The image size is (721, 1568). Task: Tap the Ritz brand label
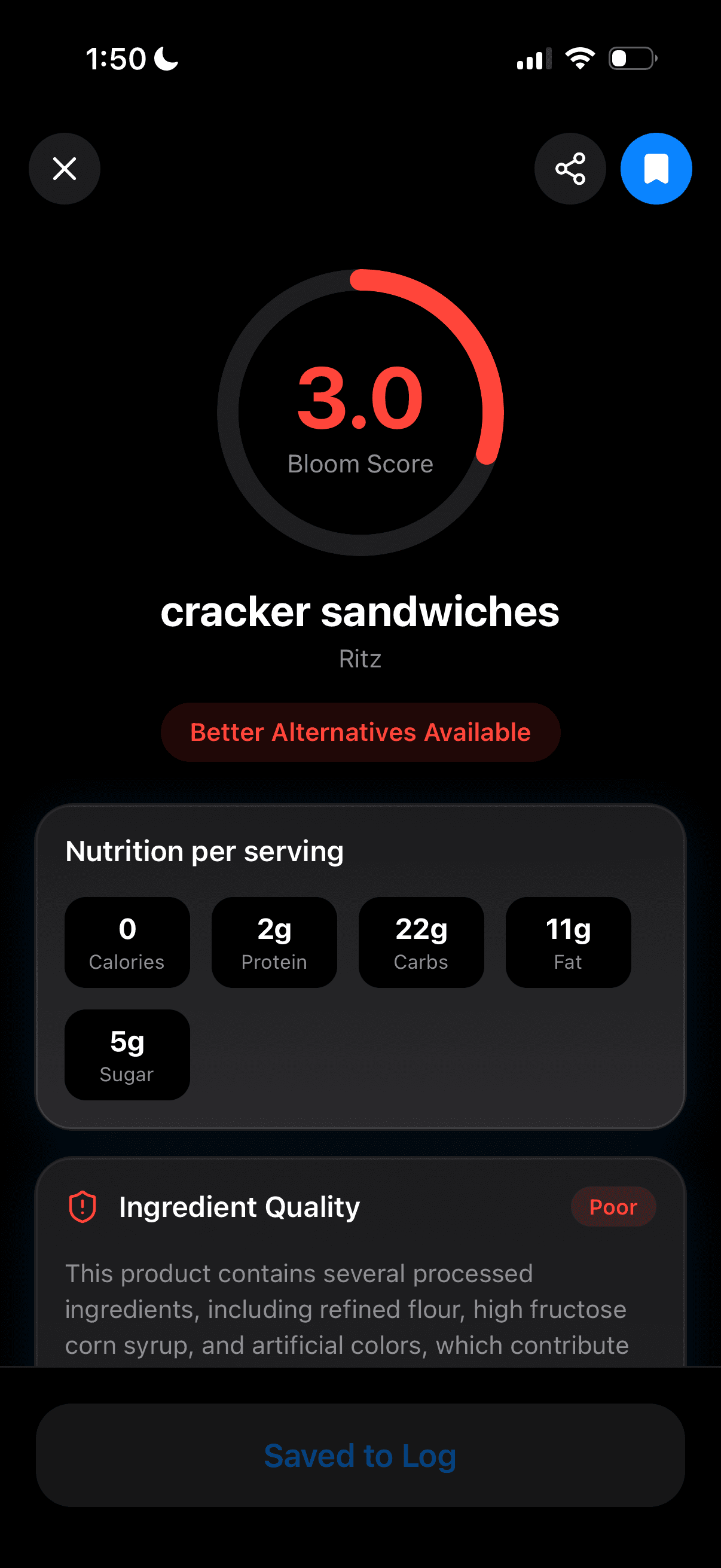tap(360, 658)
